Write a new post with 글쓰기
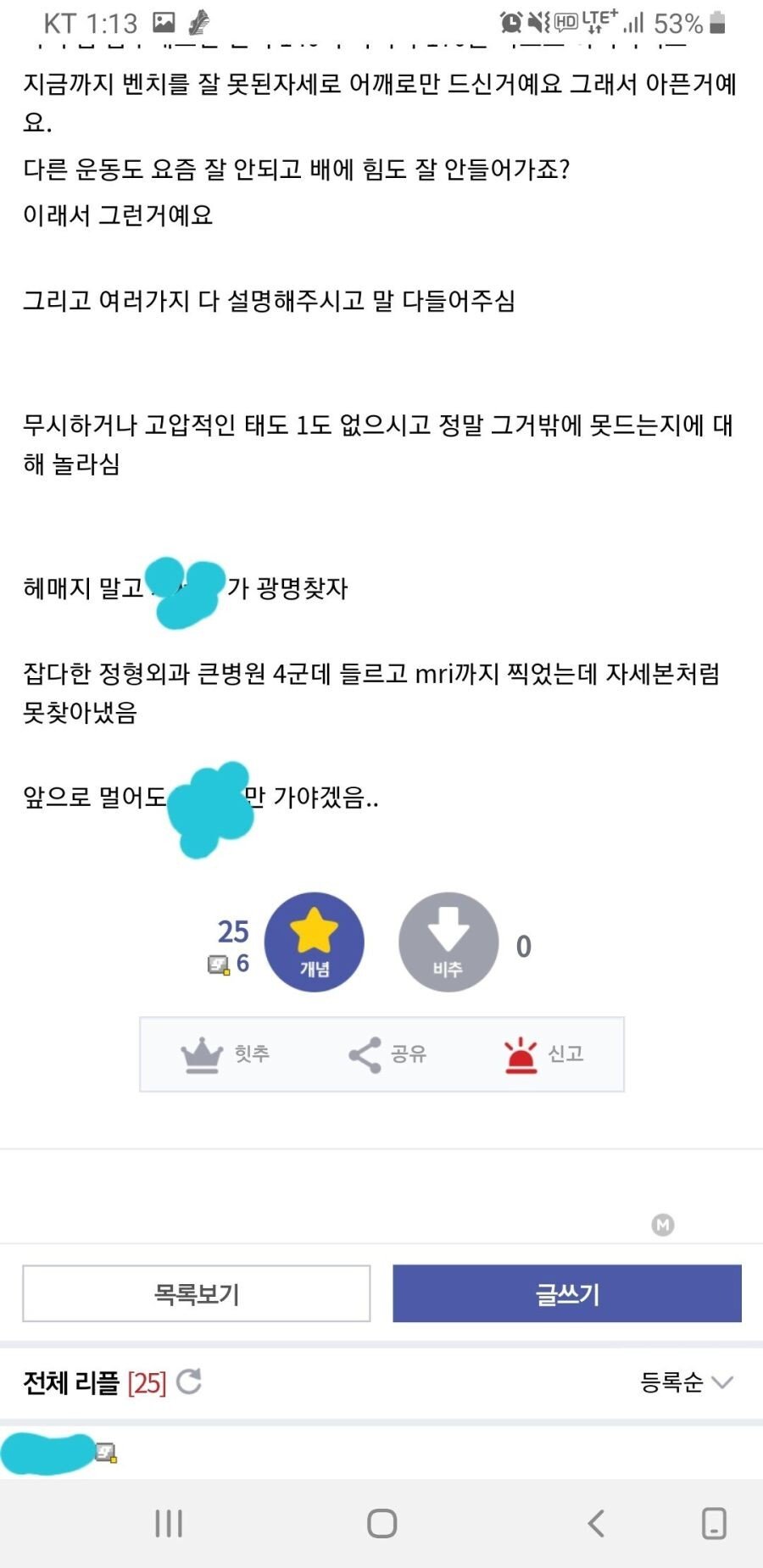 coord(566,1293)
